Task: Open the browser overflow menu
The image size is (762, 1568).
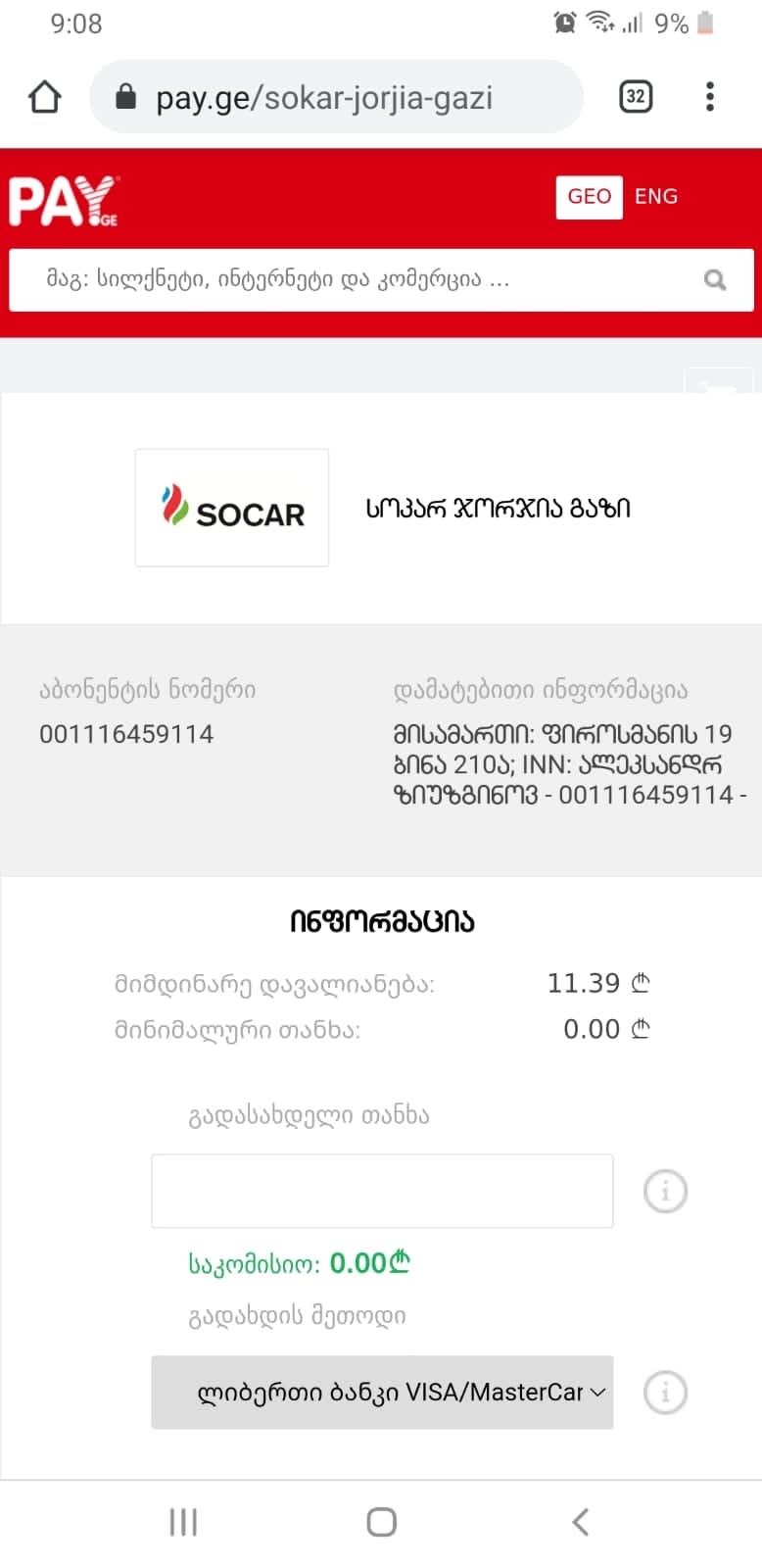Action: pyautogui.click(x=710, y=97)
